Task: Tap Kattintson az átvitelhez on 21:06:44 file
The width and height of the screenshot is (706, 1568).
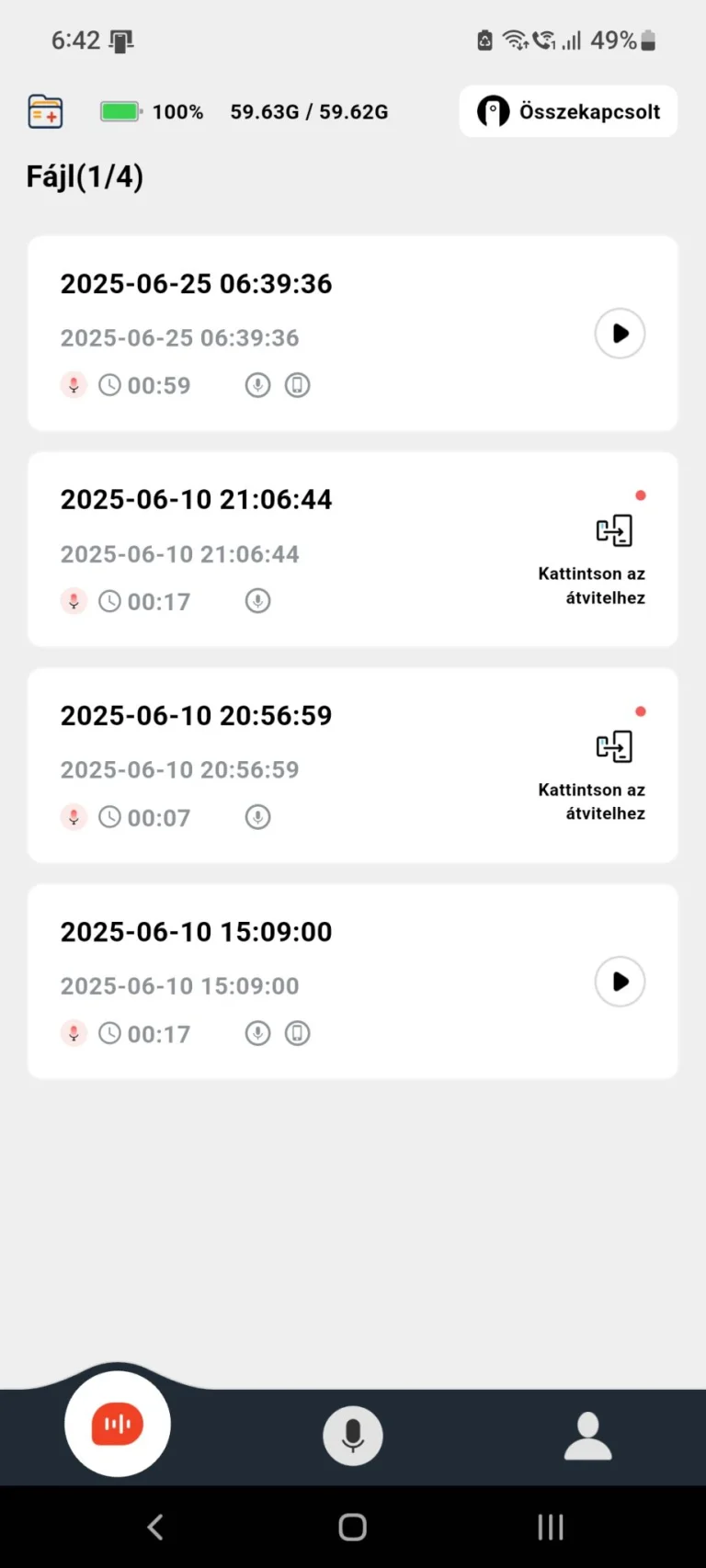Action: pos(592,585)
